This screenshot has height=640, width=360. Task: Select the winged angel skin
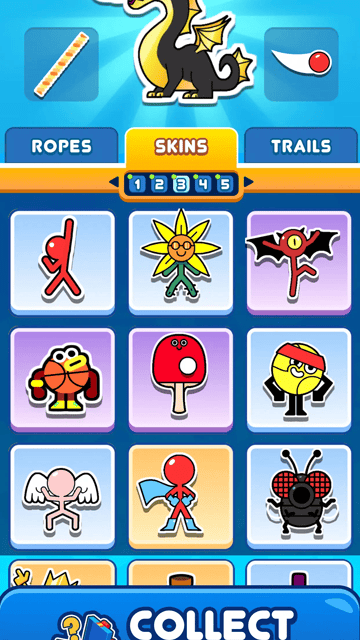[62, 497]
